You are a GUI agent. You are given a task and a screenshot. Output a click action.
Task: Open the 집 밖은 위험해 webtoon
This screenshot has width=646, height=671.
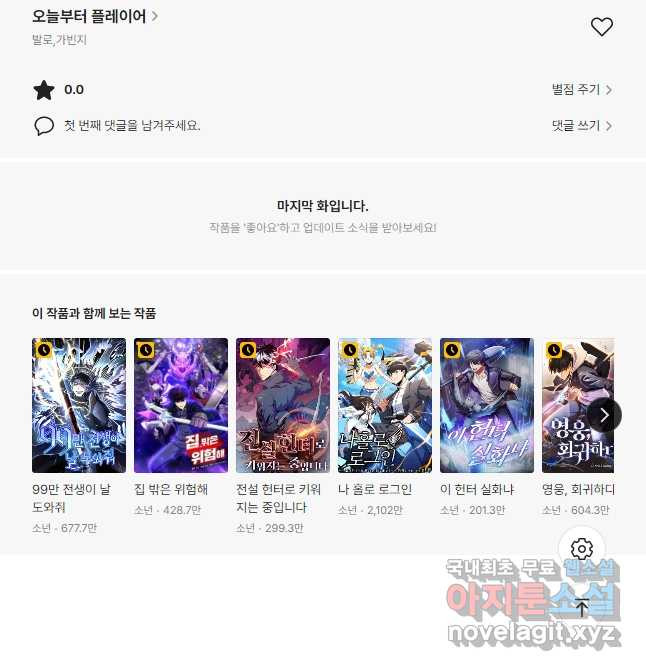click(181, 405)
